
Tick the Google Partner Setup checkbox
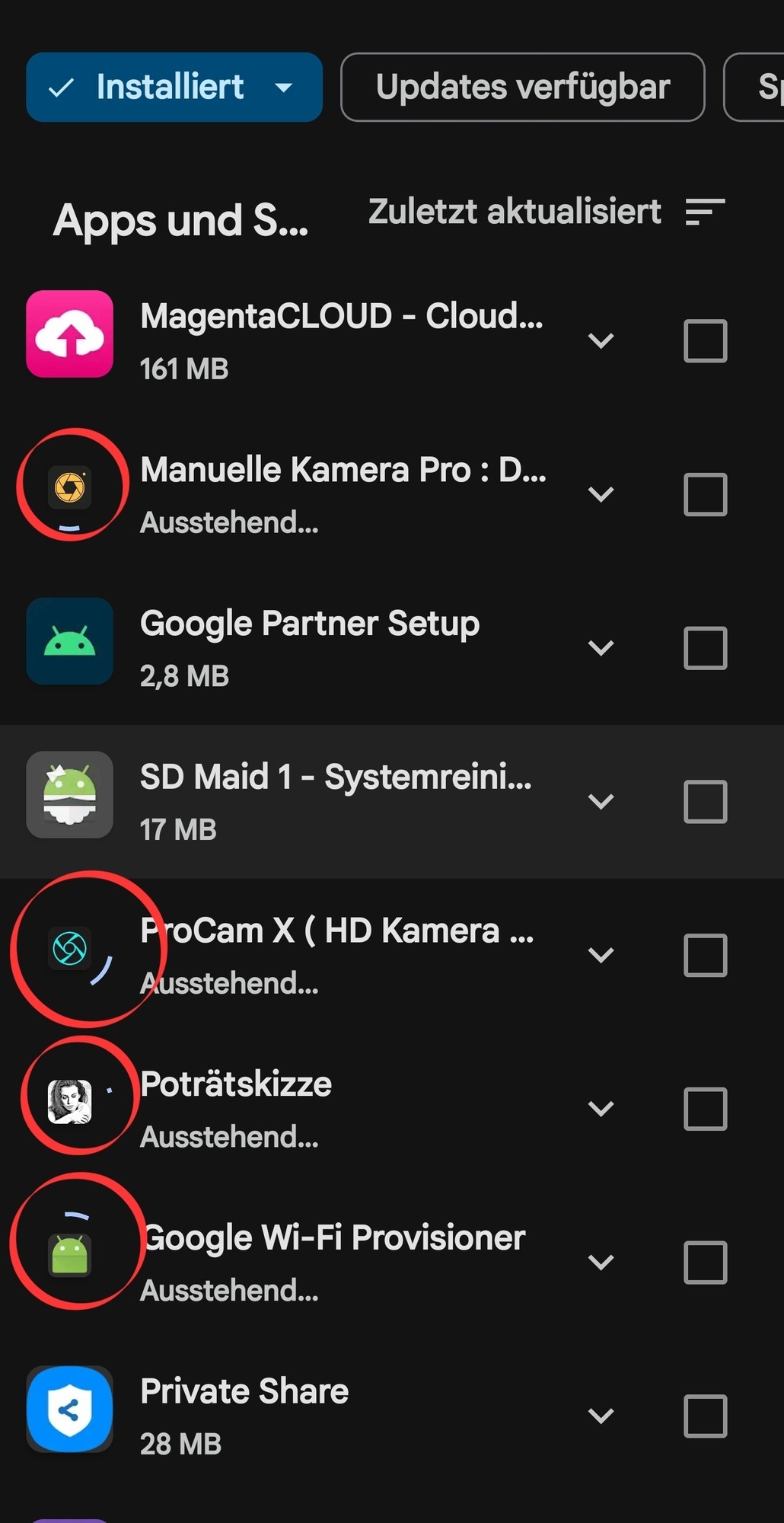705,648
